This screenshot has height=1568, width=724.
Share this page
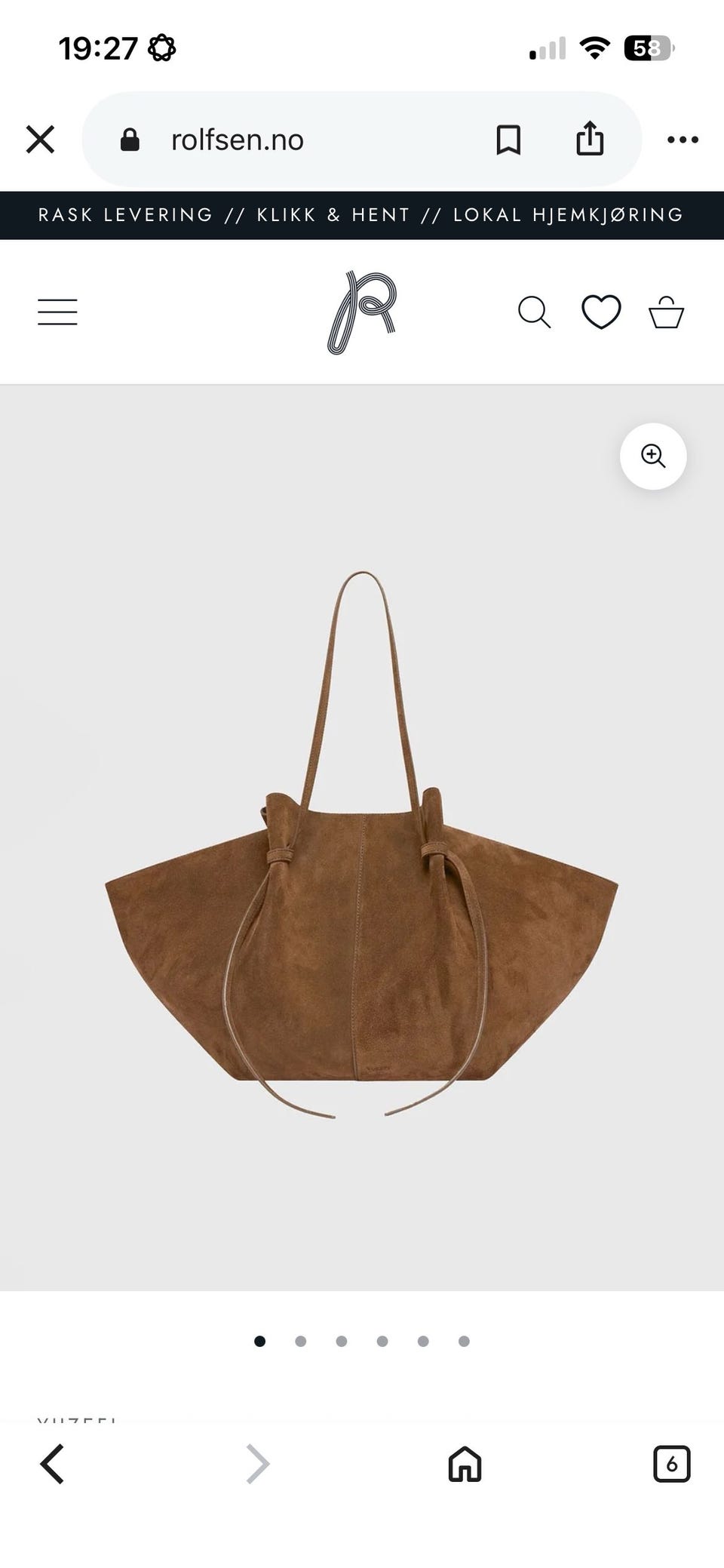pyautogui.click(x=590, y=139)
